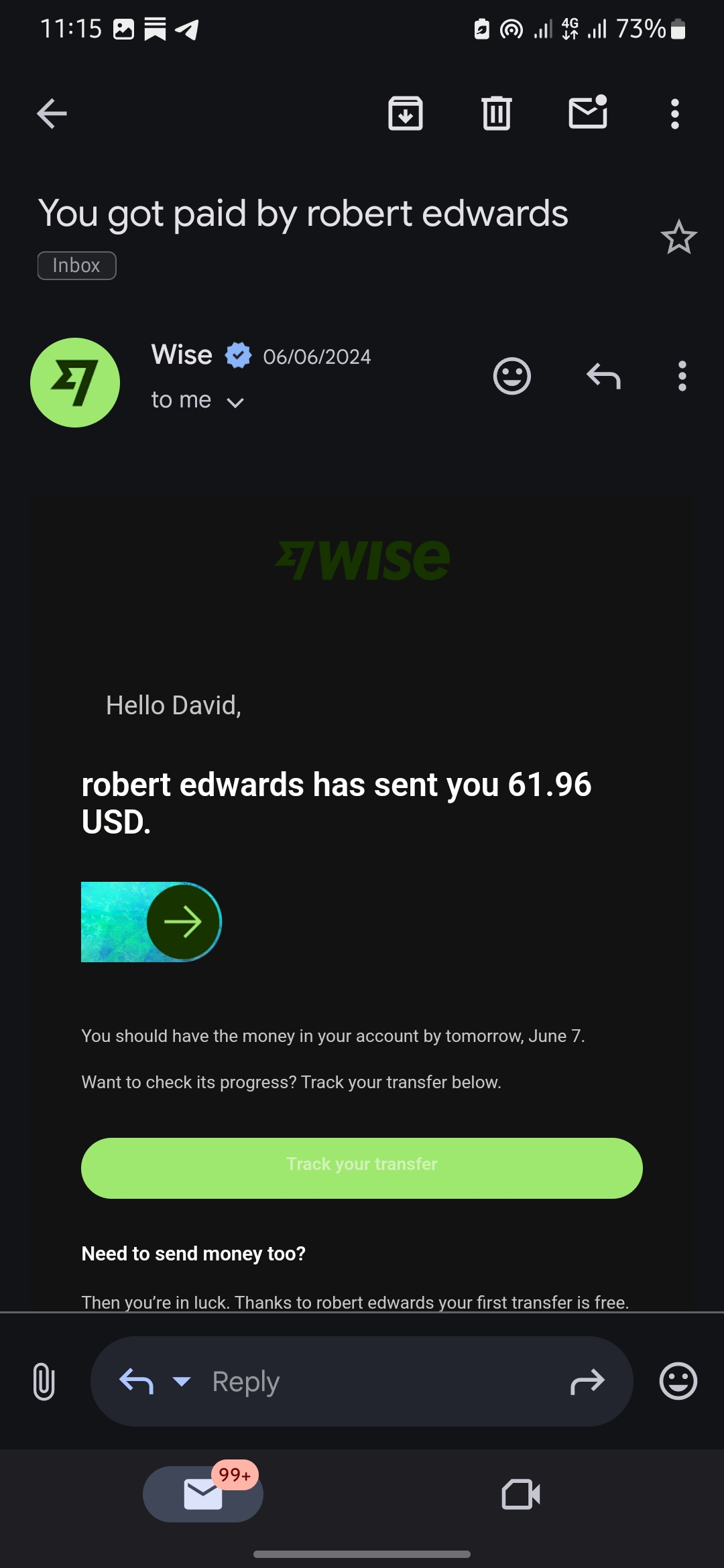724x1568 pixels.
Task: Open the attachment paperclip
Action: [x=44, y=1381]
